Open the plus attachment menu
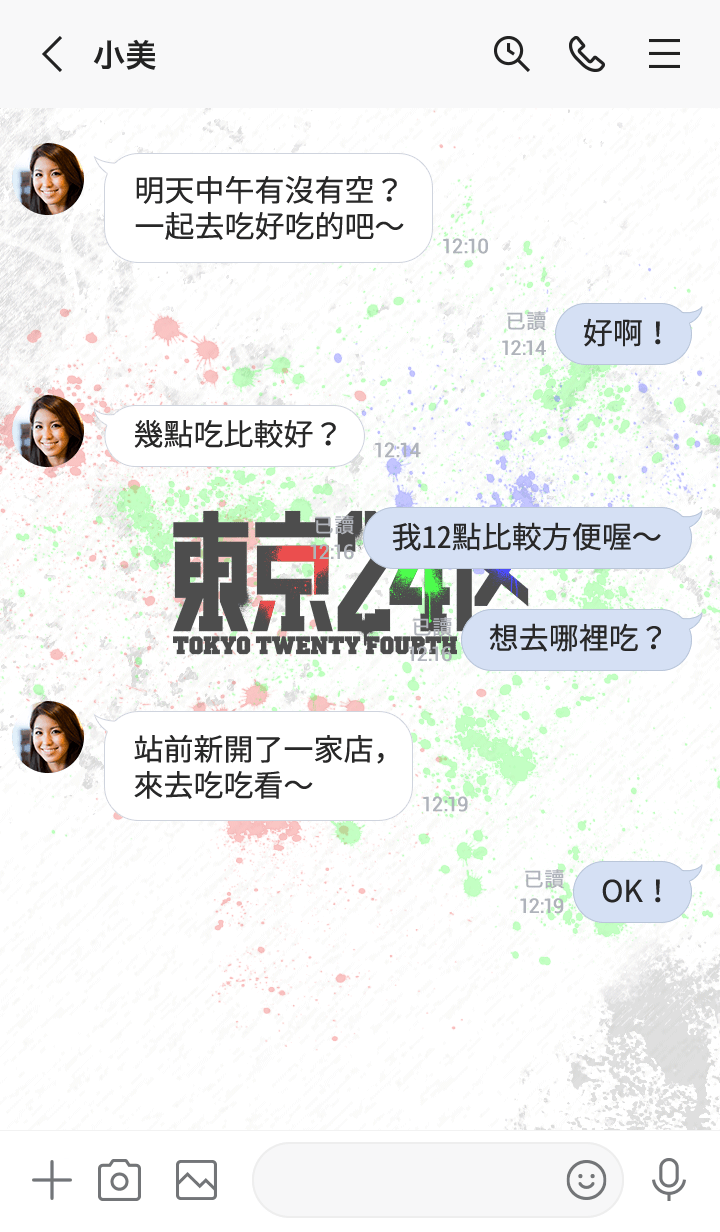Image resolution: width=720 pixels, height=1232 pixels. pos(52,1181)
